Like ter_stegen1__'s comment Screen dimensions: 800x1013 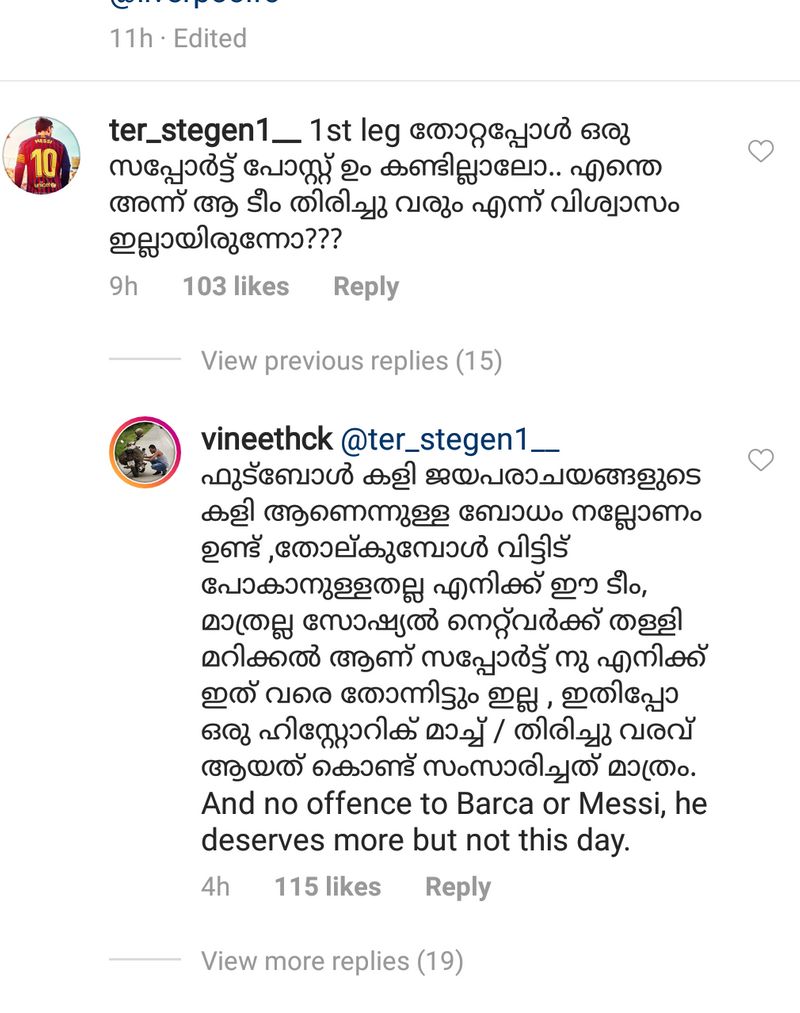761,151
